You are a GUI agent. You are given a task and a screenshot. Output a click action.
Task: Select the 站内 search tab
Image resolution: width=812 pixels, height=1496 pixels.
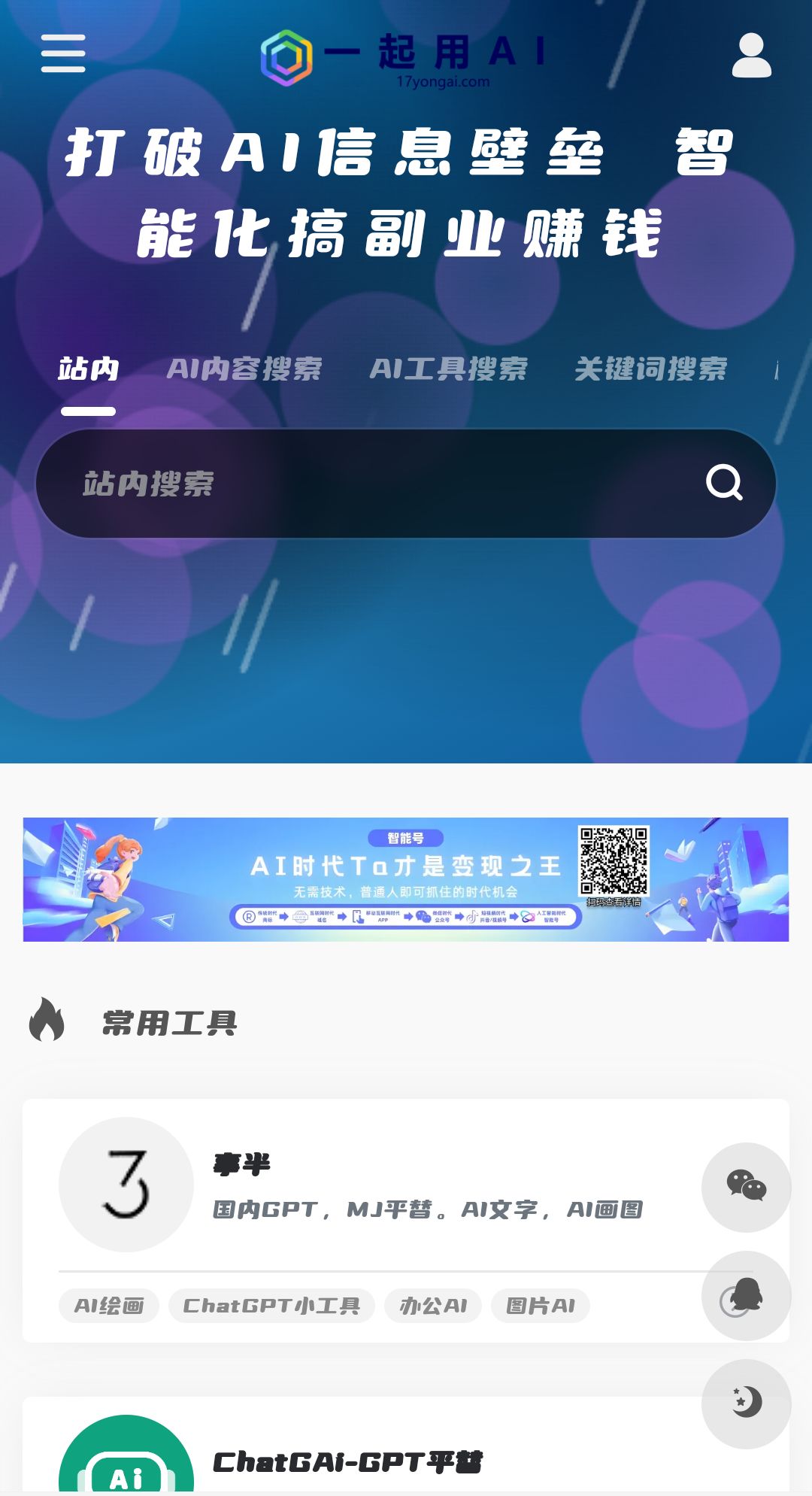(89, 369)
